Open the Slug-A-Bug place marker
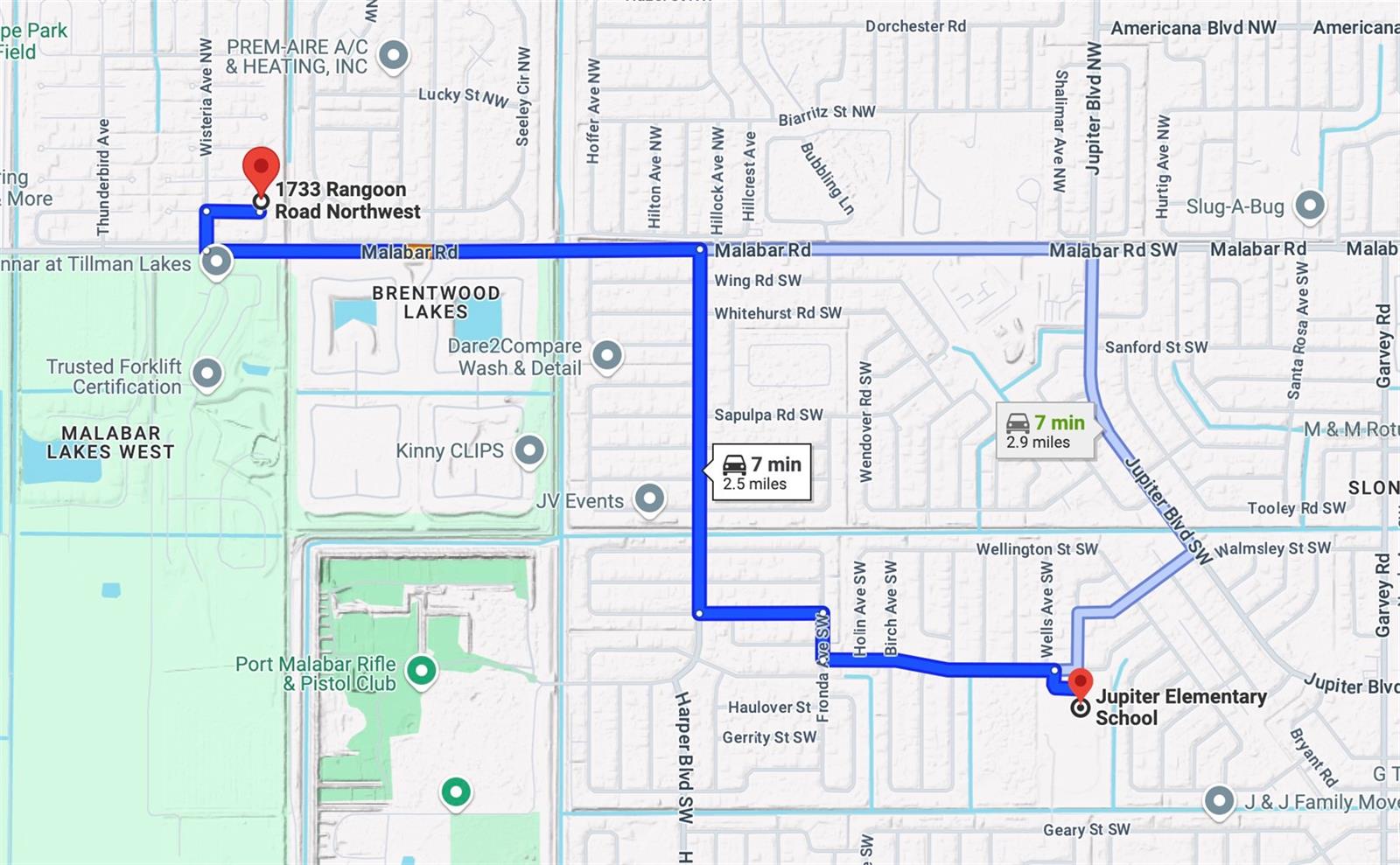1400x865 pixels. (1309, 206)
